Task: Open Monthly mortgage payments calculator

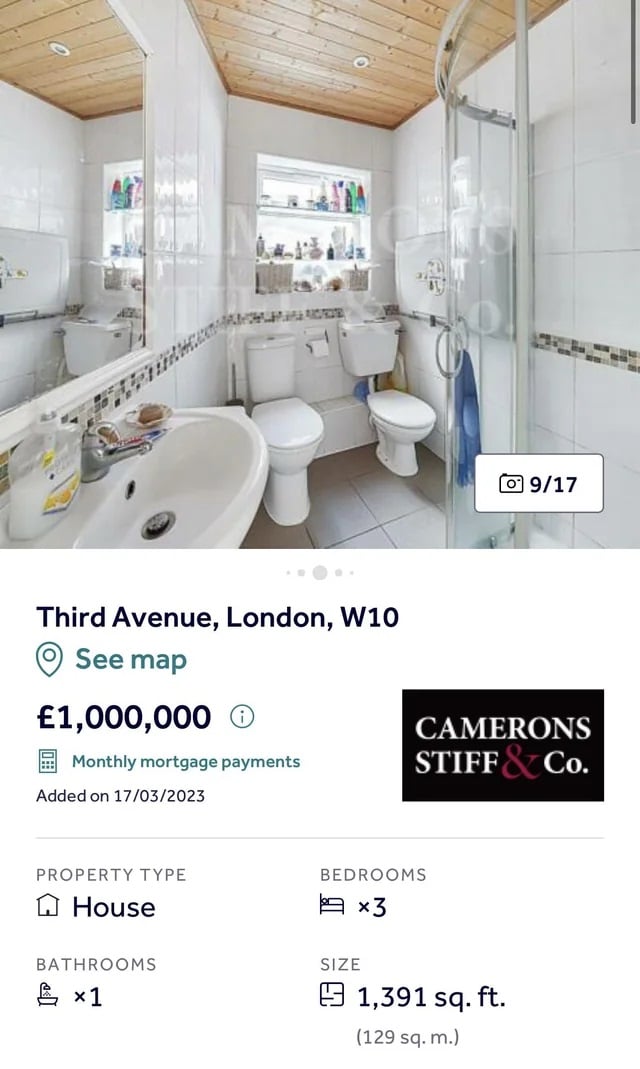Action: click(185, 762)
